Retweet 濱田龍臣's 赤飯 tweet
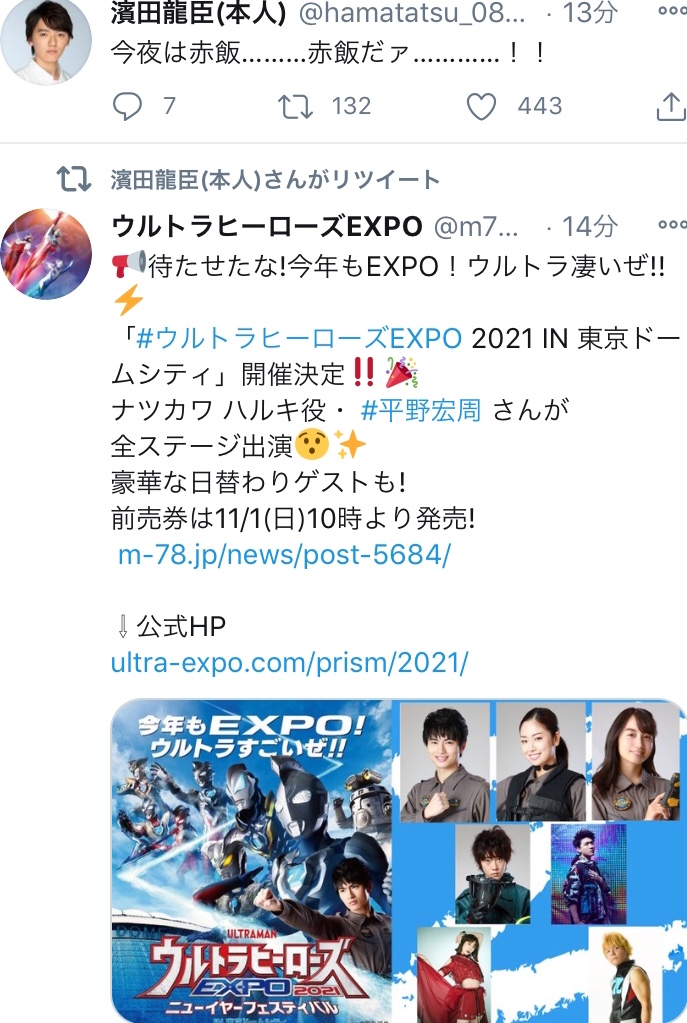This screenshot has height=1023, width=687. coord(296,106)
